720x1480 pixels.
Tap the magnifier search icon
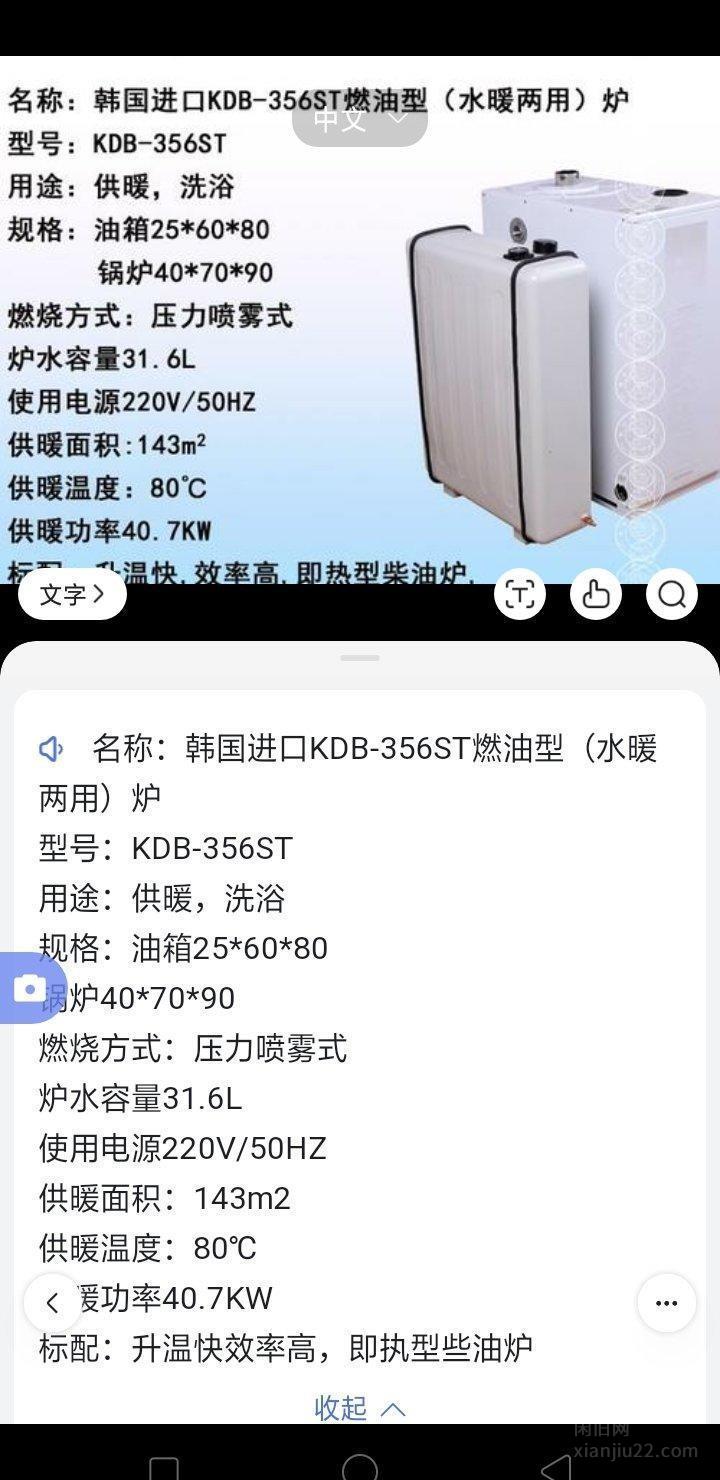click(x=672, y=595)
